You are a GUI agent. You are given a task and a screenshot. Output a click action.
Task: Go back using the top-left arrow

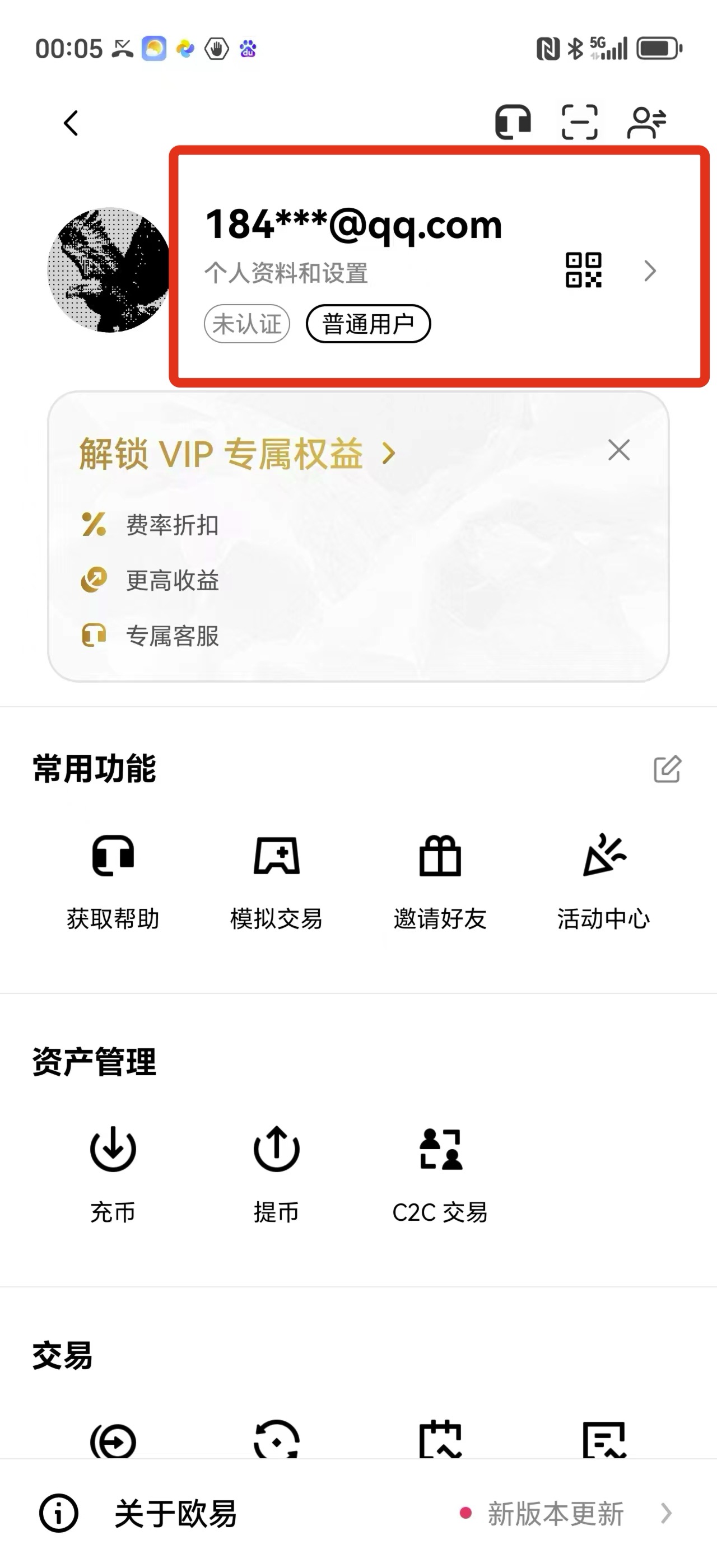pos(71,123)
